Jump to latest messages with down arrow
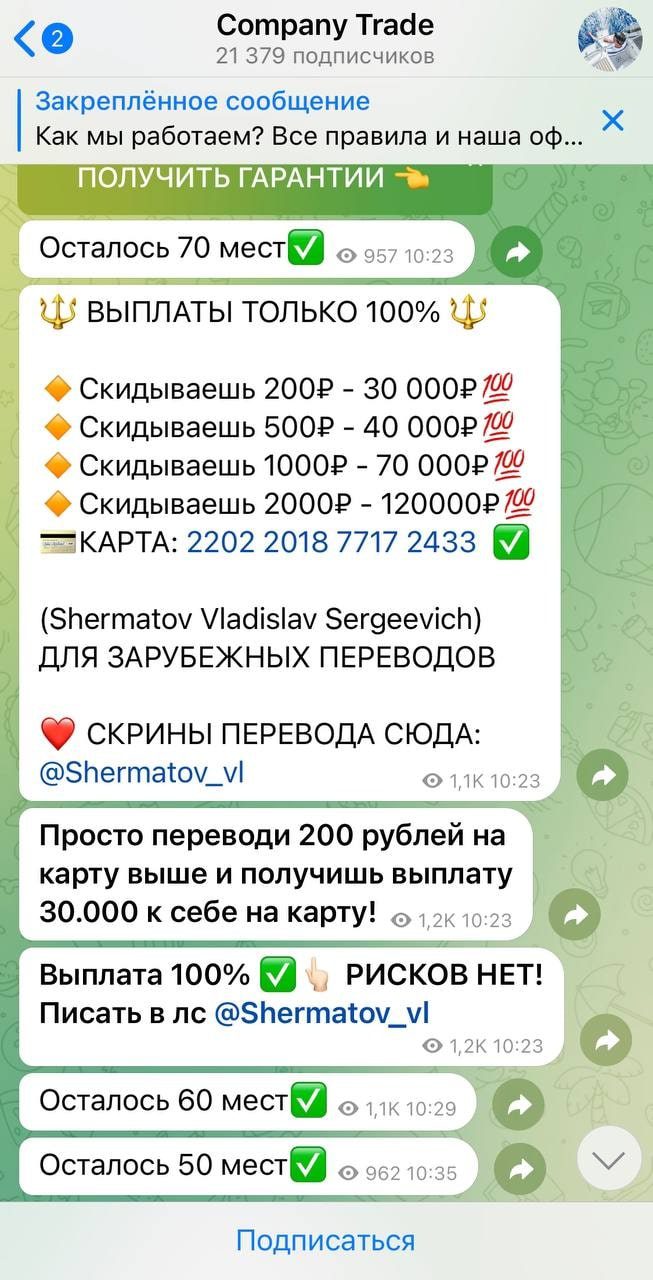The width and height of the screenshot is (653, 1280). 608,1159
